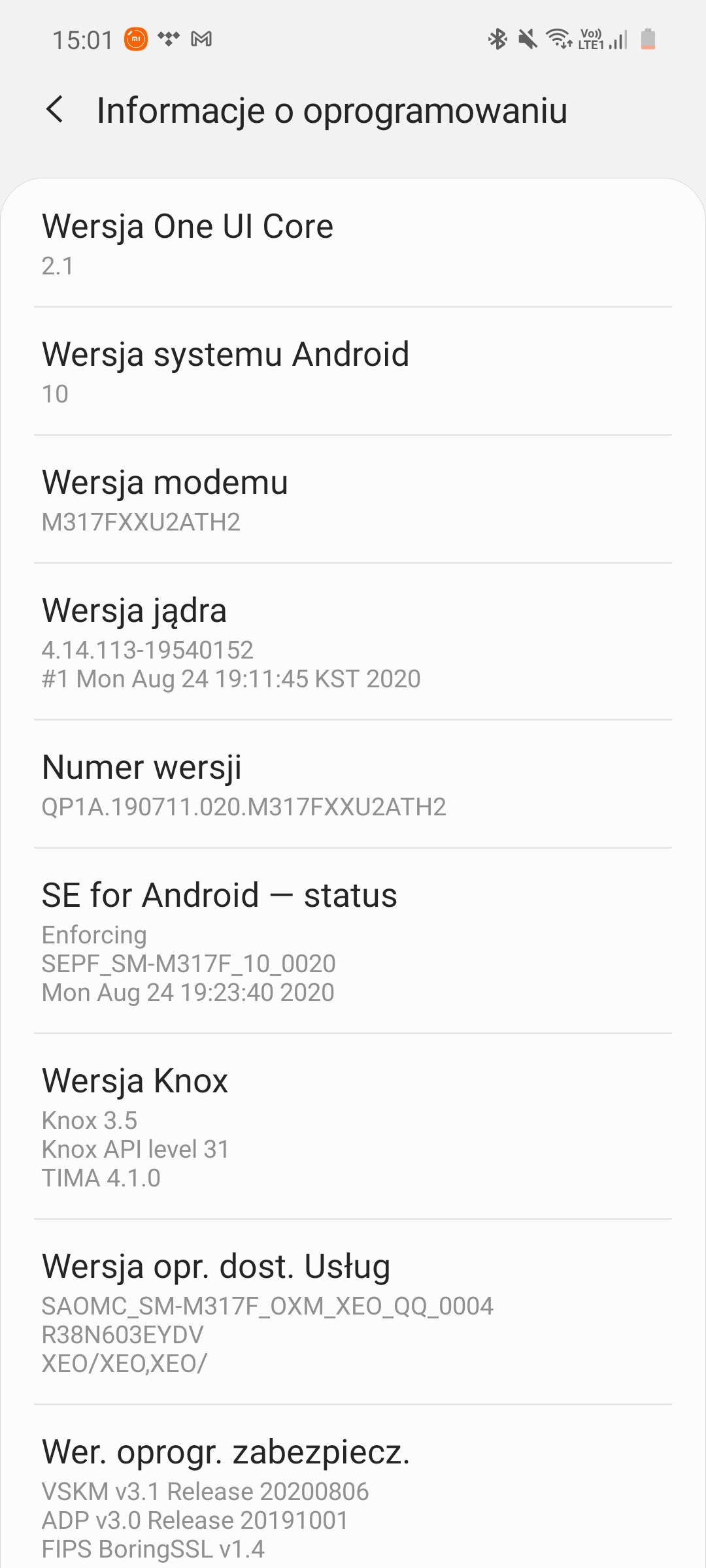Tap the Wersja One UI Core row
The height and width of the screenshot is (1568, 706).
tap(353, 243)
